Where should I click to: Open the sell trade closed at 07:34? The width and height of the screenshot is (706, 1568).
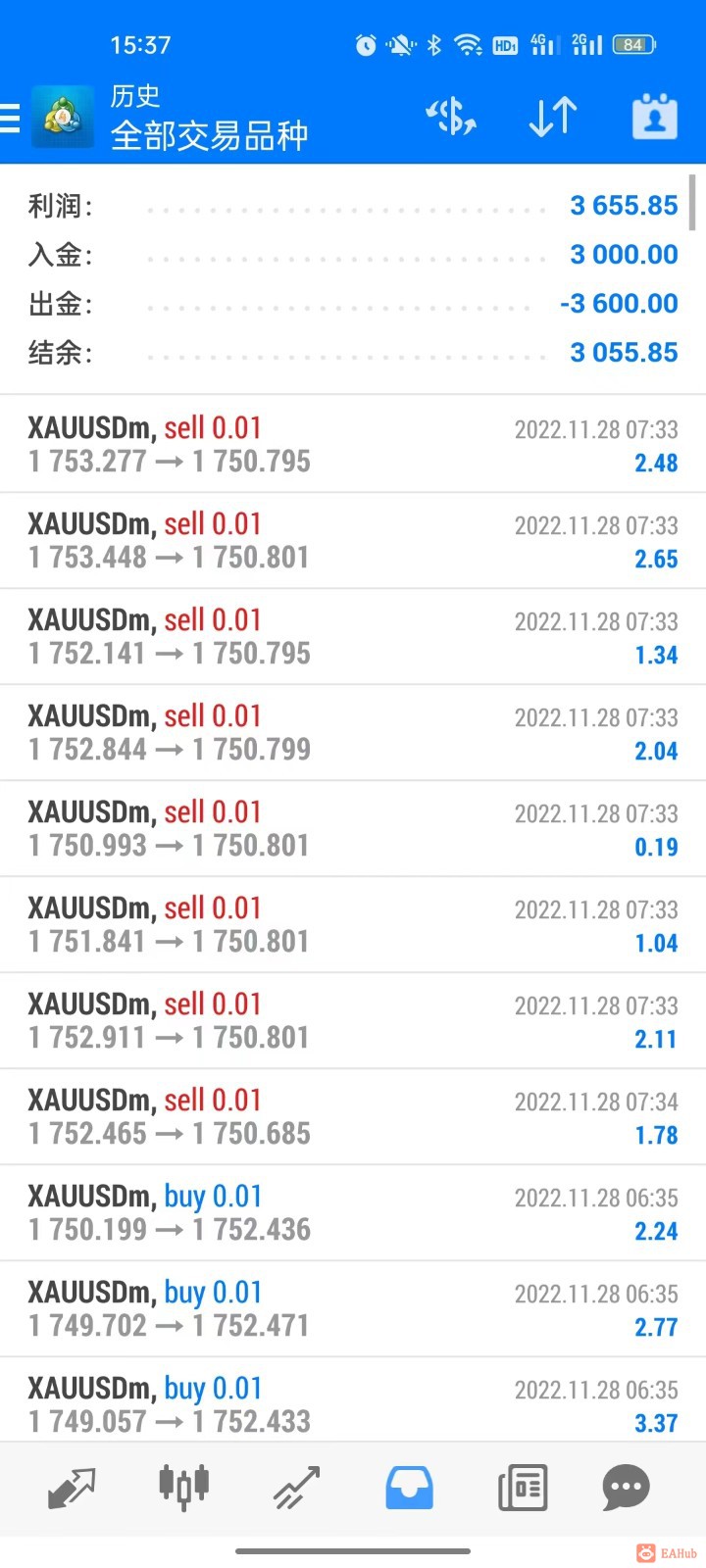[353, 1116]
